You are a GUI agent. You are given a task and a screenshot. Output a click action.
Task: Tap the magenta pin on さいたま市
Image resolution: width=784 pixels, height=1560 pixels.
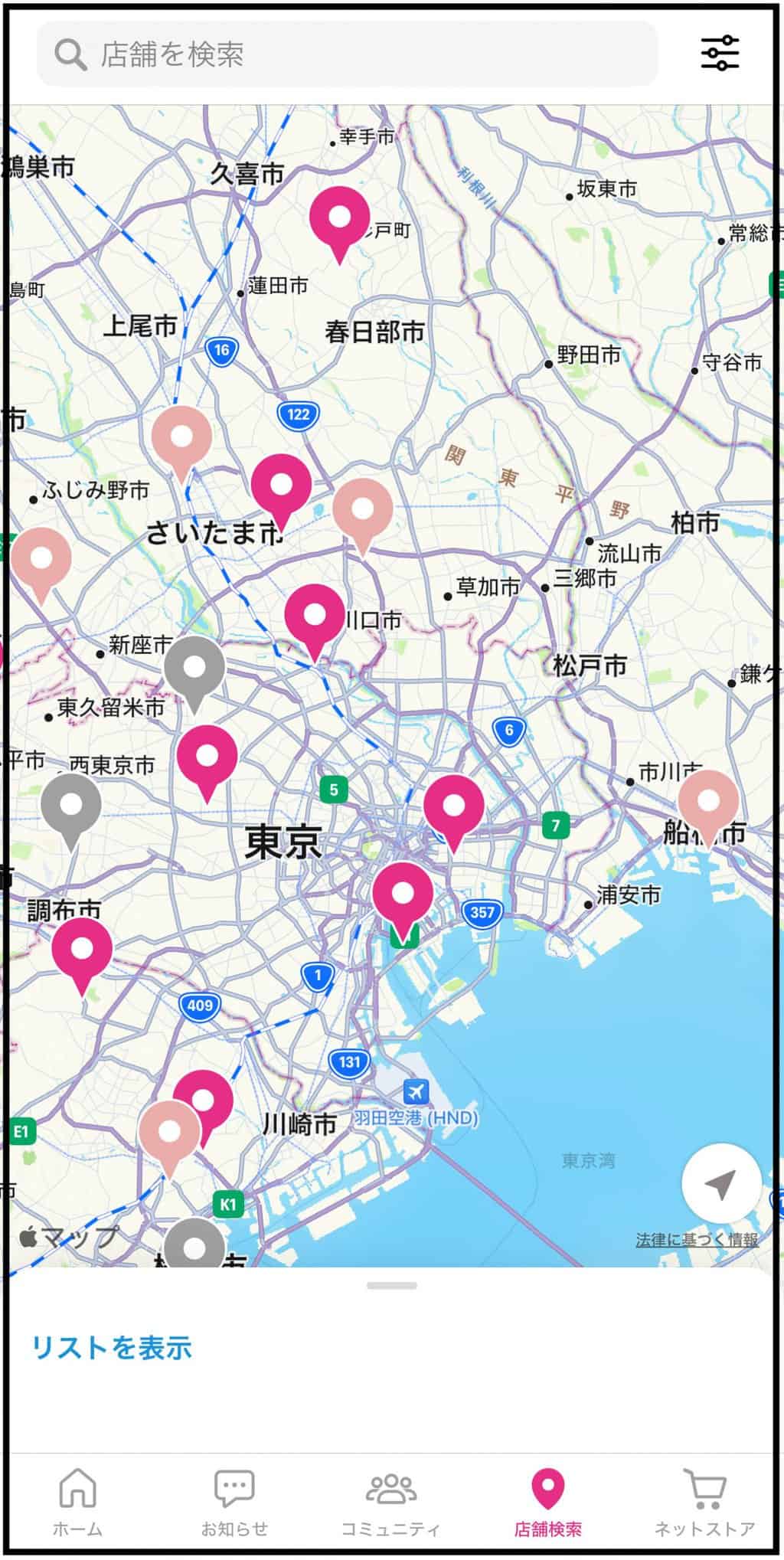pyautogui.click(x=281, y=485)
